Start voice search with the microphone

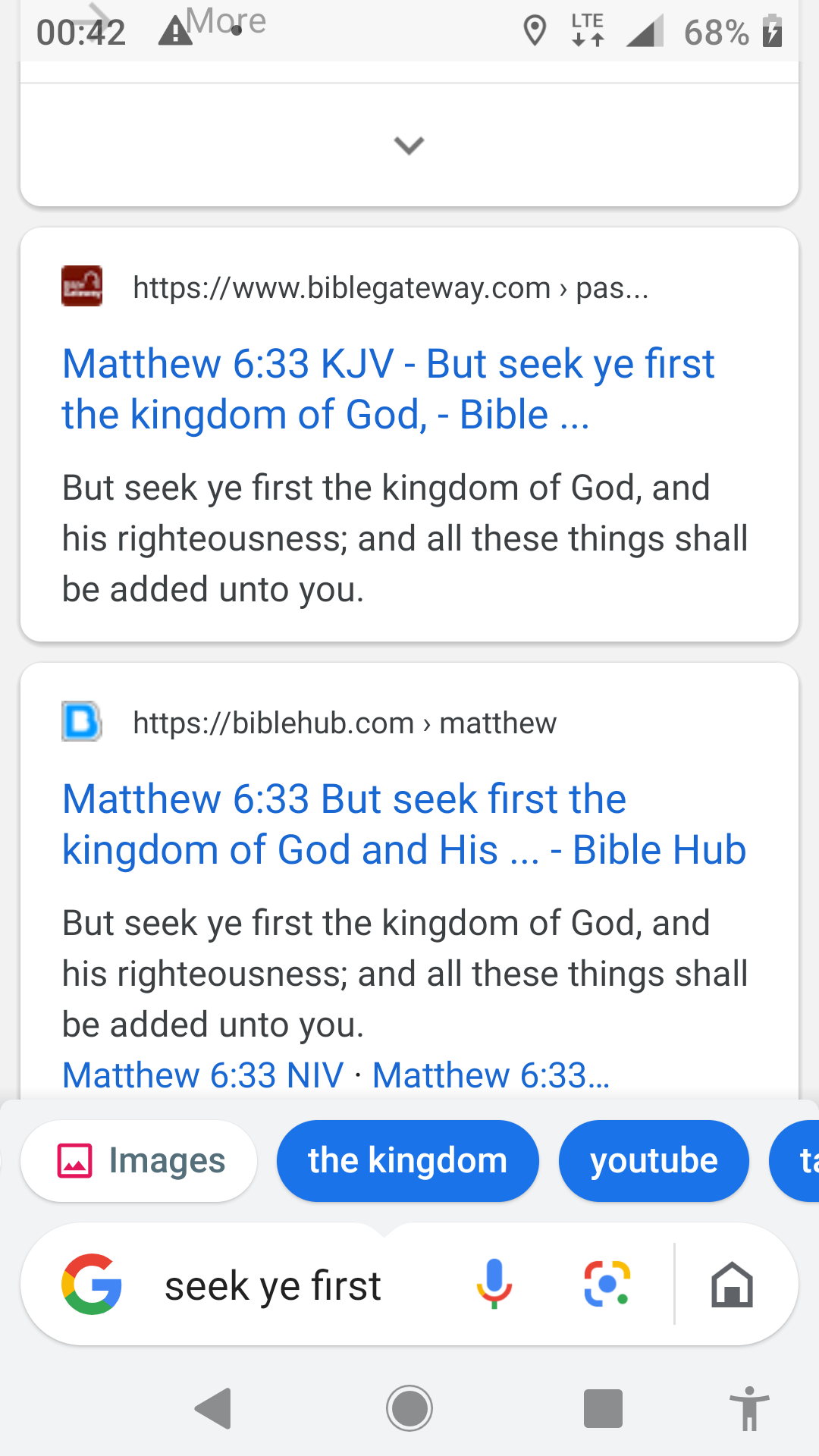[494, 1284]
